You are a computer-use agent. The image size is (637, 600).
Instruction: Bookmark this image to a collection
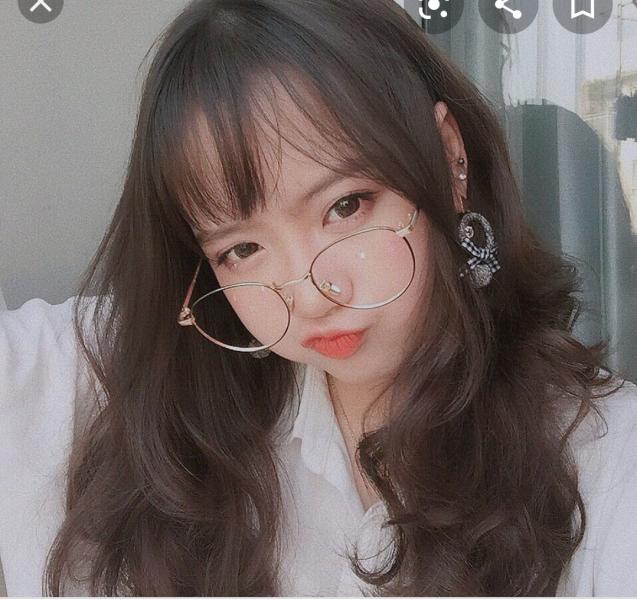582,8
